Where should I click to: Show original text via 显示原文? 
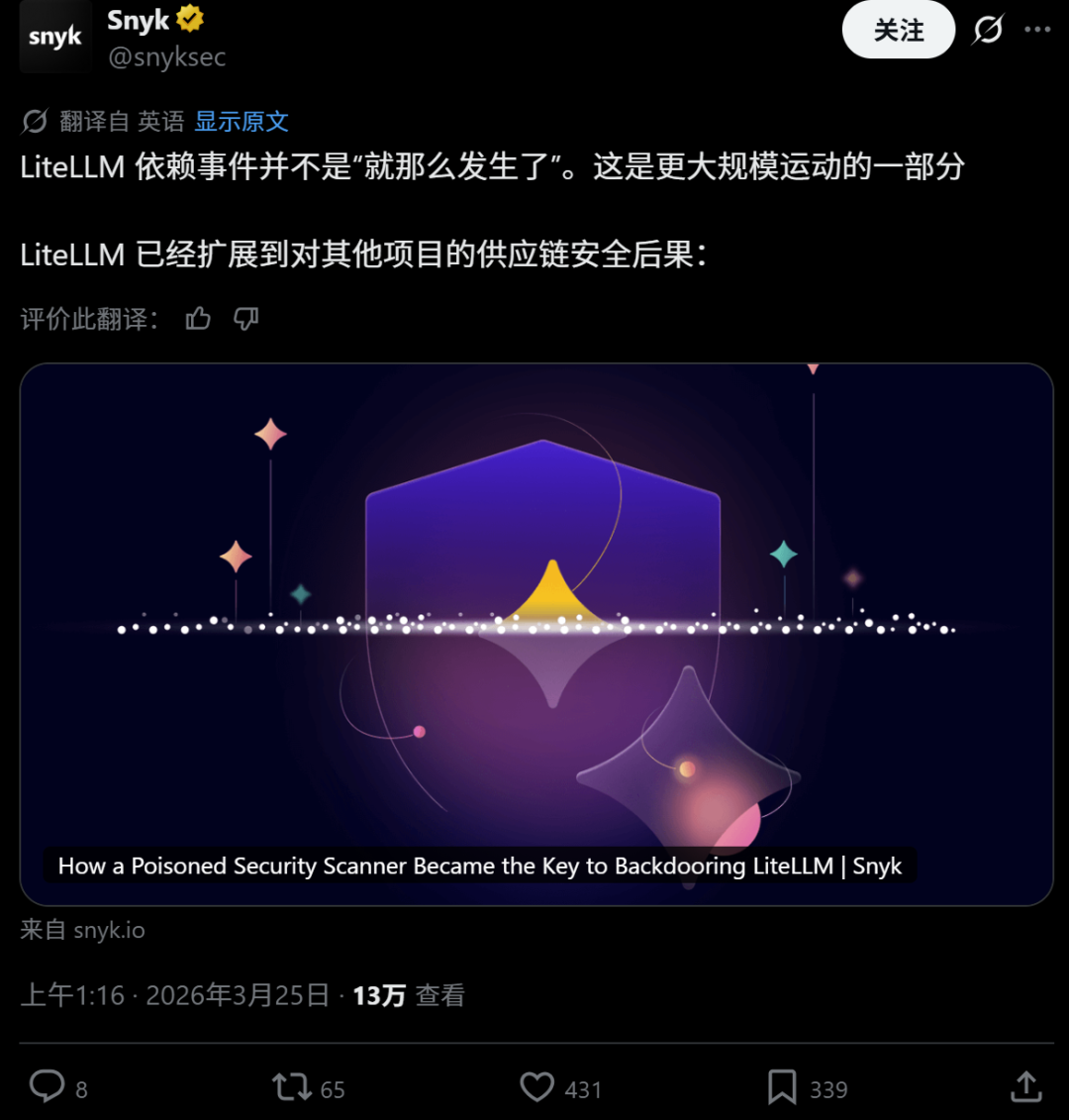coord(242,122)
